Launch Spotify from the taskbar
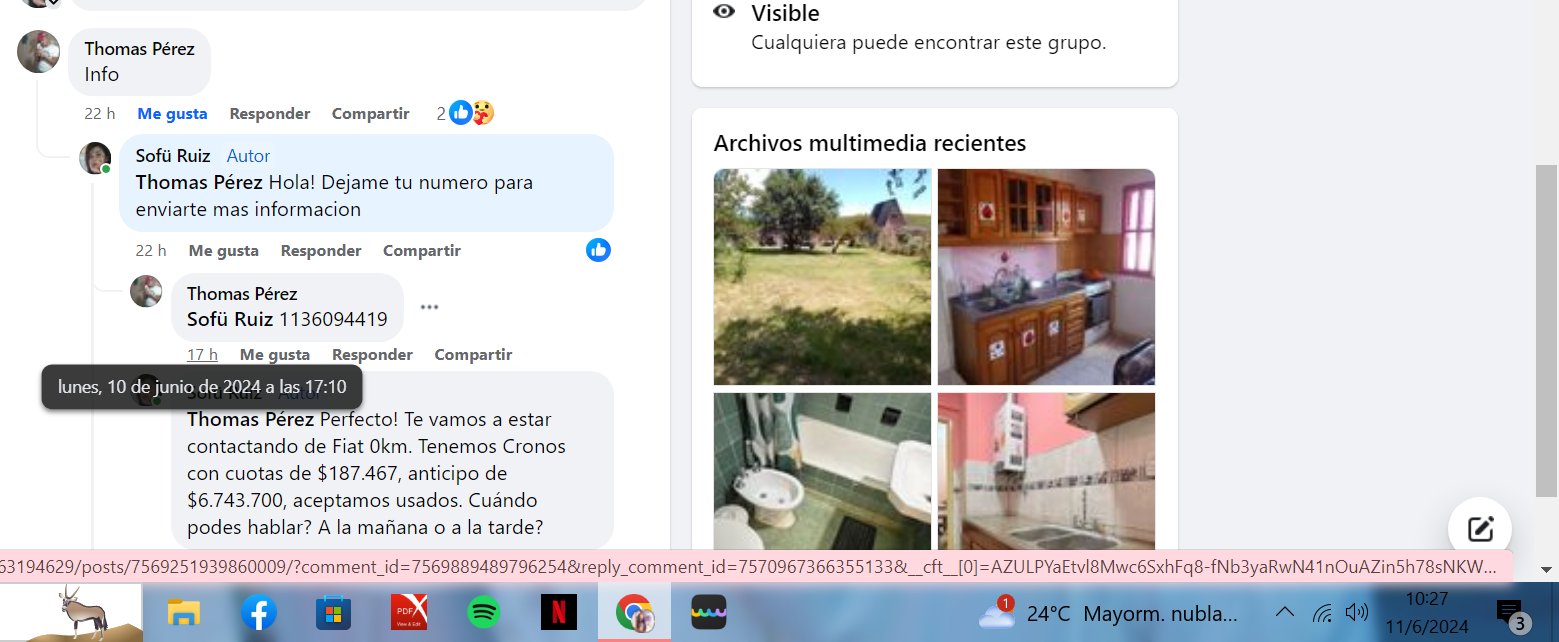 484,612
